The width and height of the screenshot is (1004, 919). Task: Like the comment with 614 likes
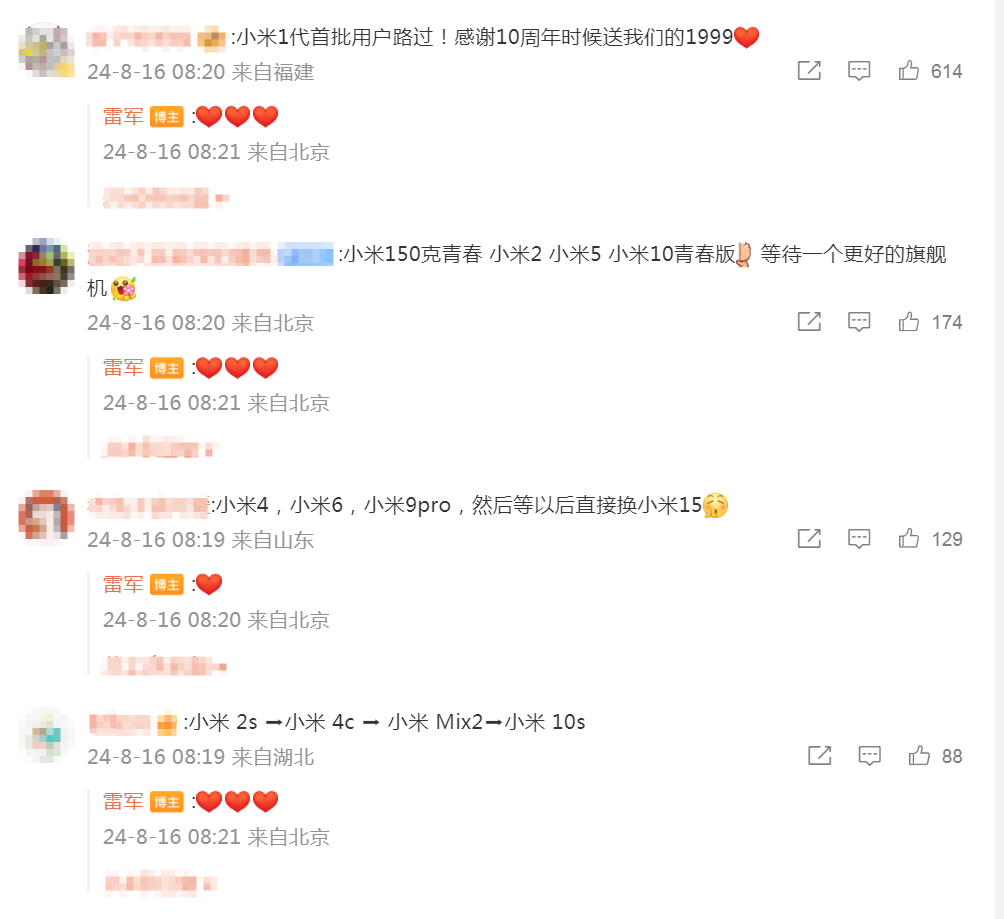[909, 71]
